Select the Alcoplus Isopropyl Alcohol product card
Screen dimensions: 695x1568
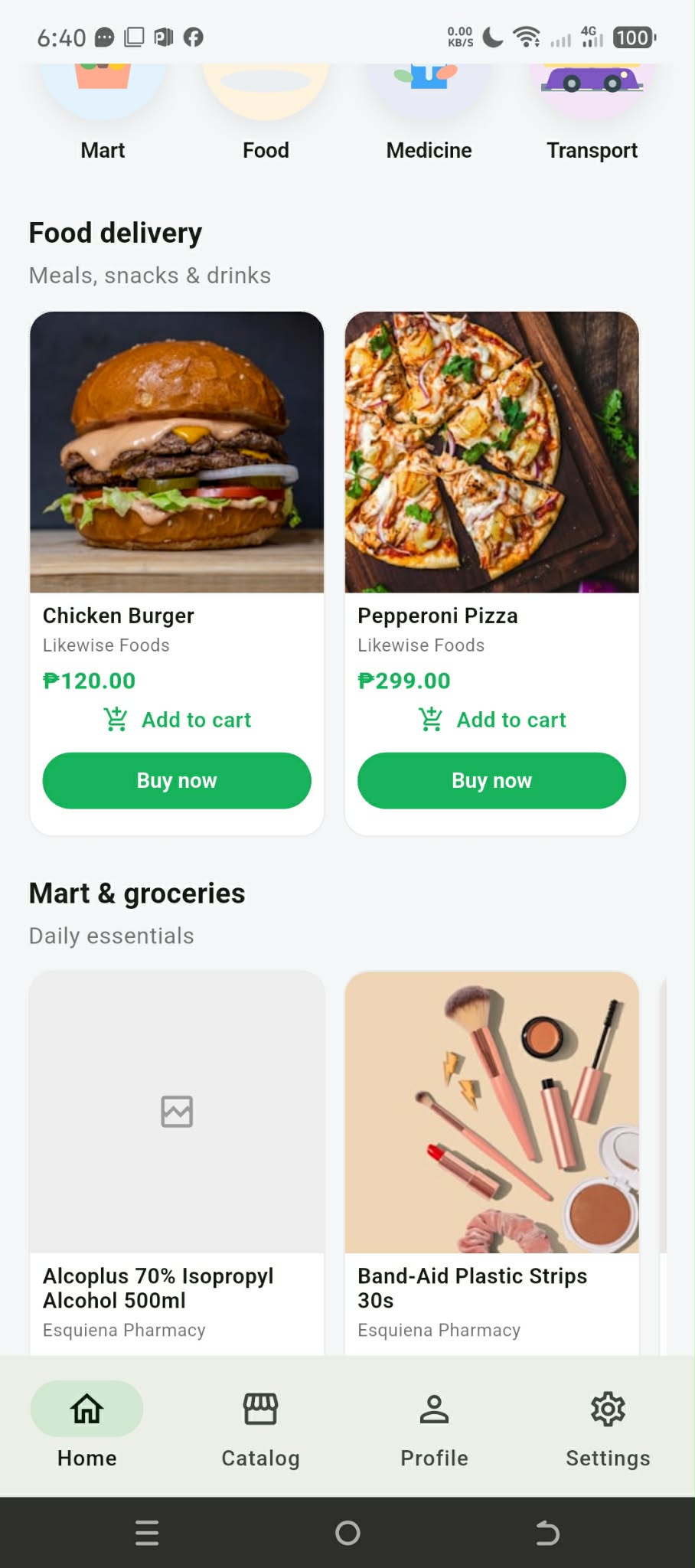tap(176, 1148)
